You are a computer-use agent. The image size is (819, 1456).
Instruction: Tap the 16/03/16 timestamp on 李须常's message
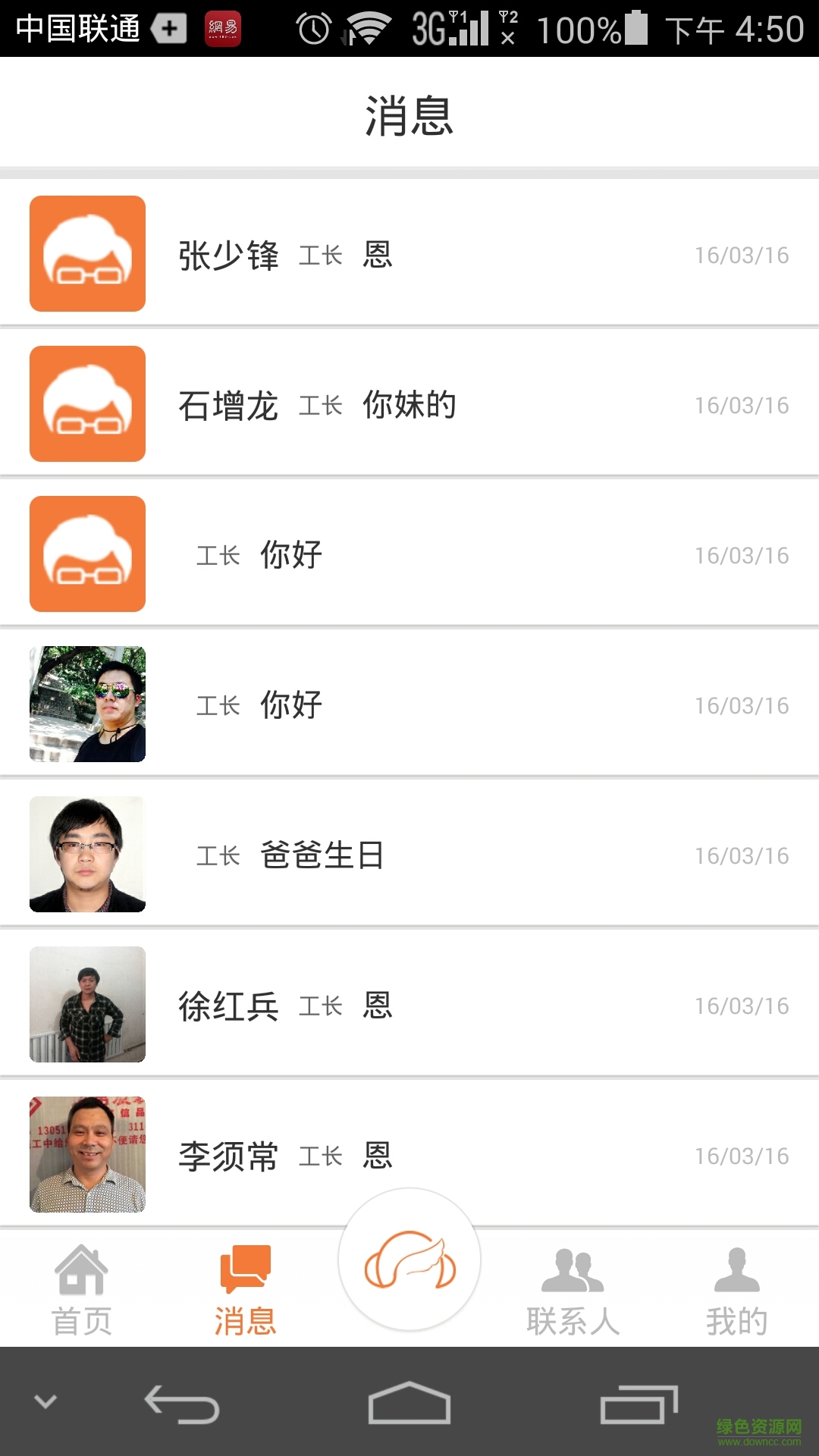[x=742, y=1156]
